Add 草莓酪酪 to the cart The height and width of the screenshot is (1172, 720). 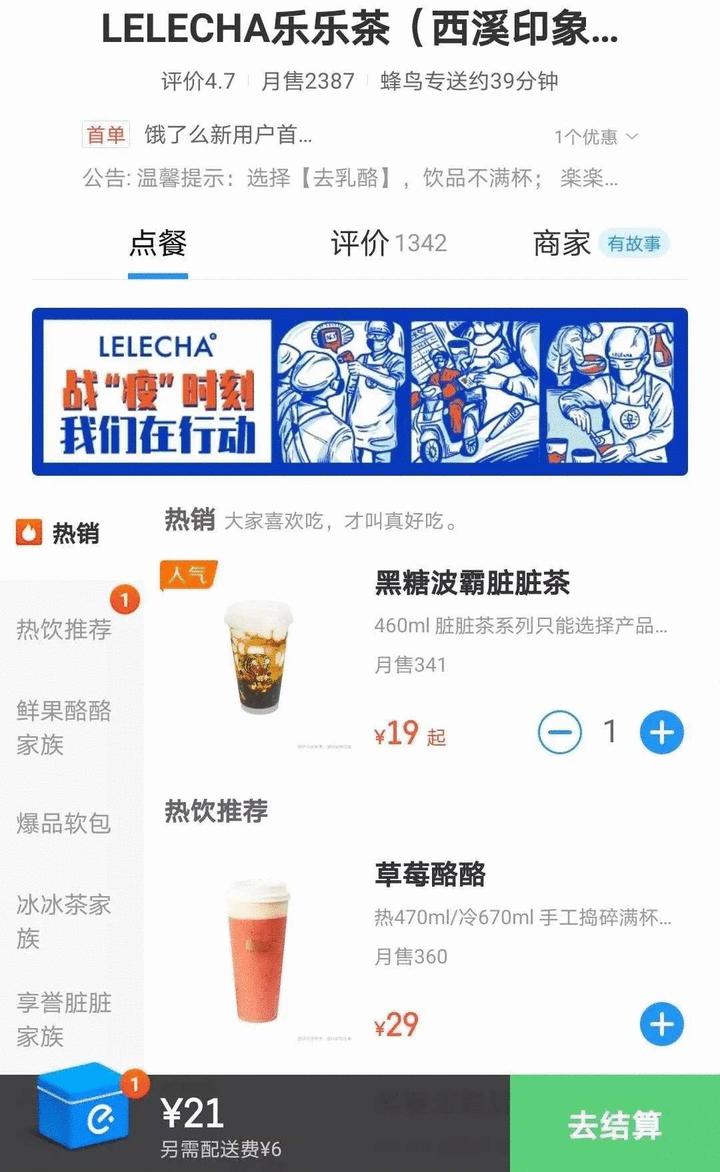[661, 1024]
